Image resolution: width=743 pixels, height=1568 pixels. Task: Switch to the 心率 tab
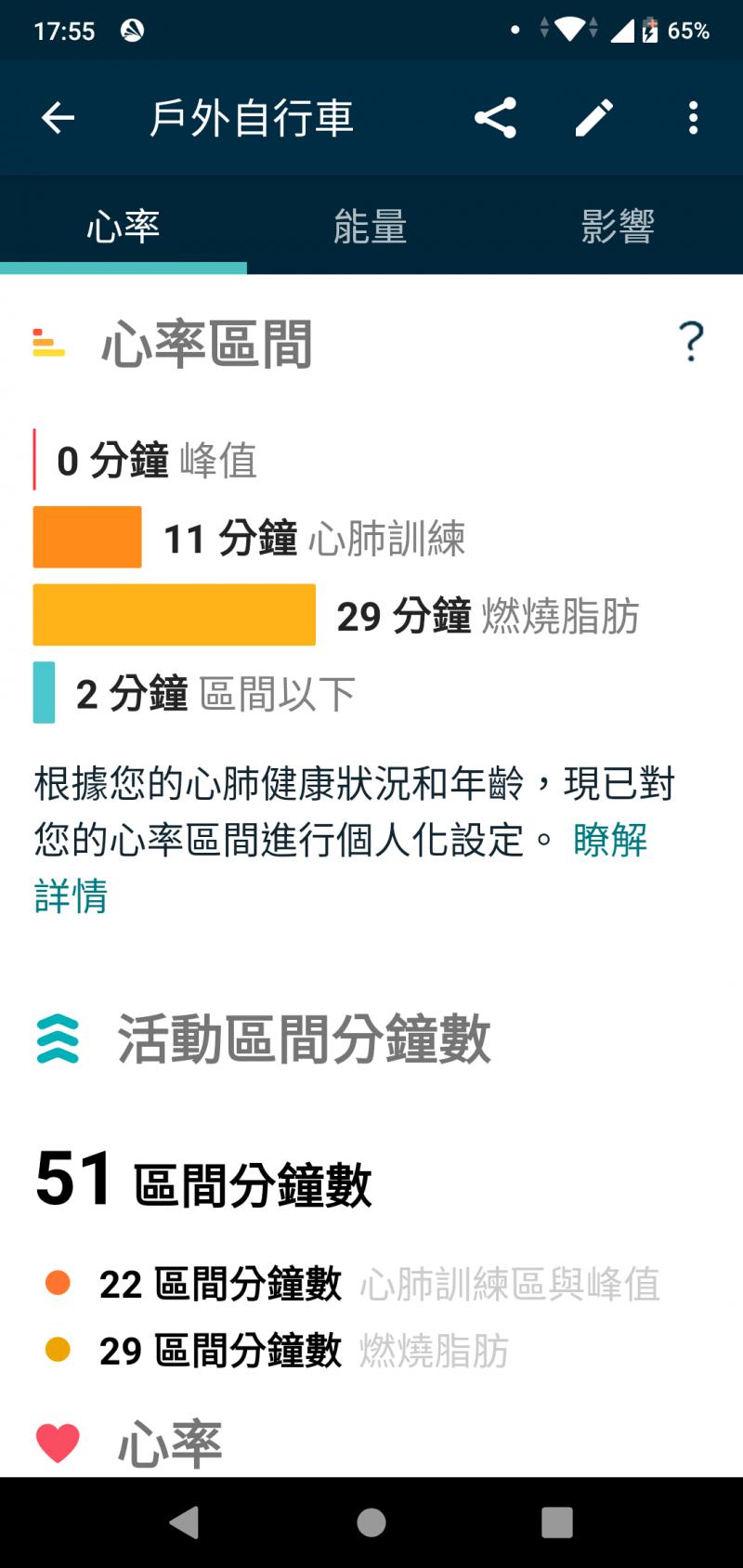click(x=124, y=227)
